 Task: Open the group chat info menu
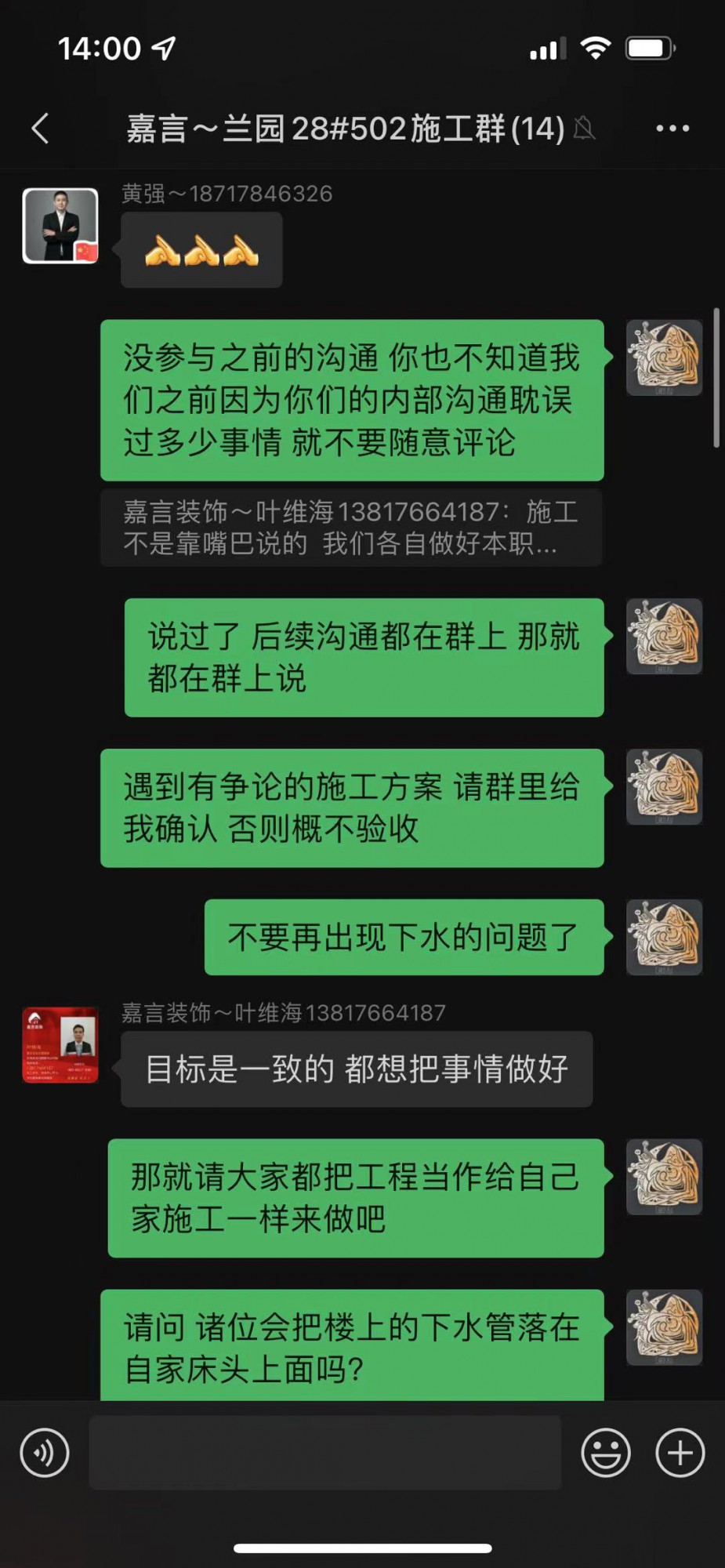(x=672, y=129)
